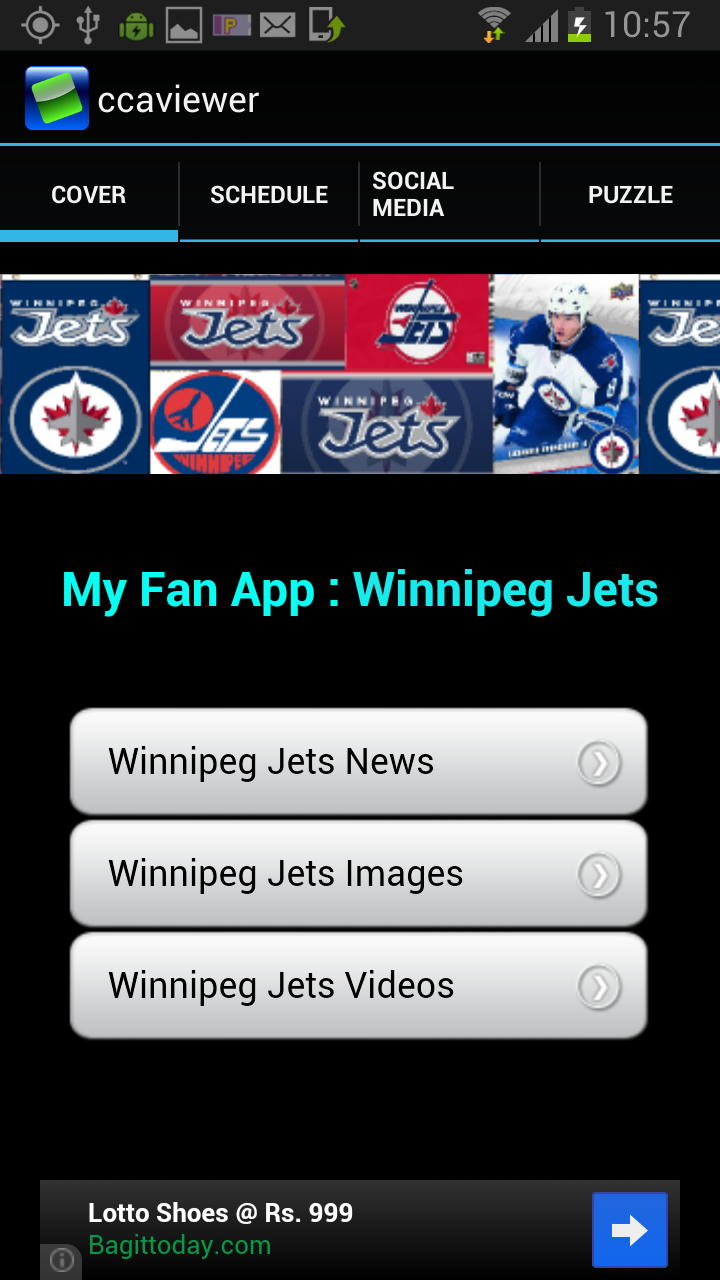Open the ccaviewer app icon
The height and width of the screenshot is (1280, 720).
click(x=57, y=97)
